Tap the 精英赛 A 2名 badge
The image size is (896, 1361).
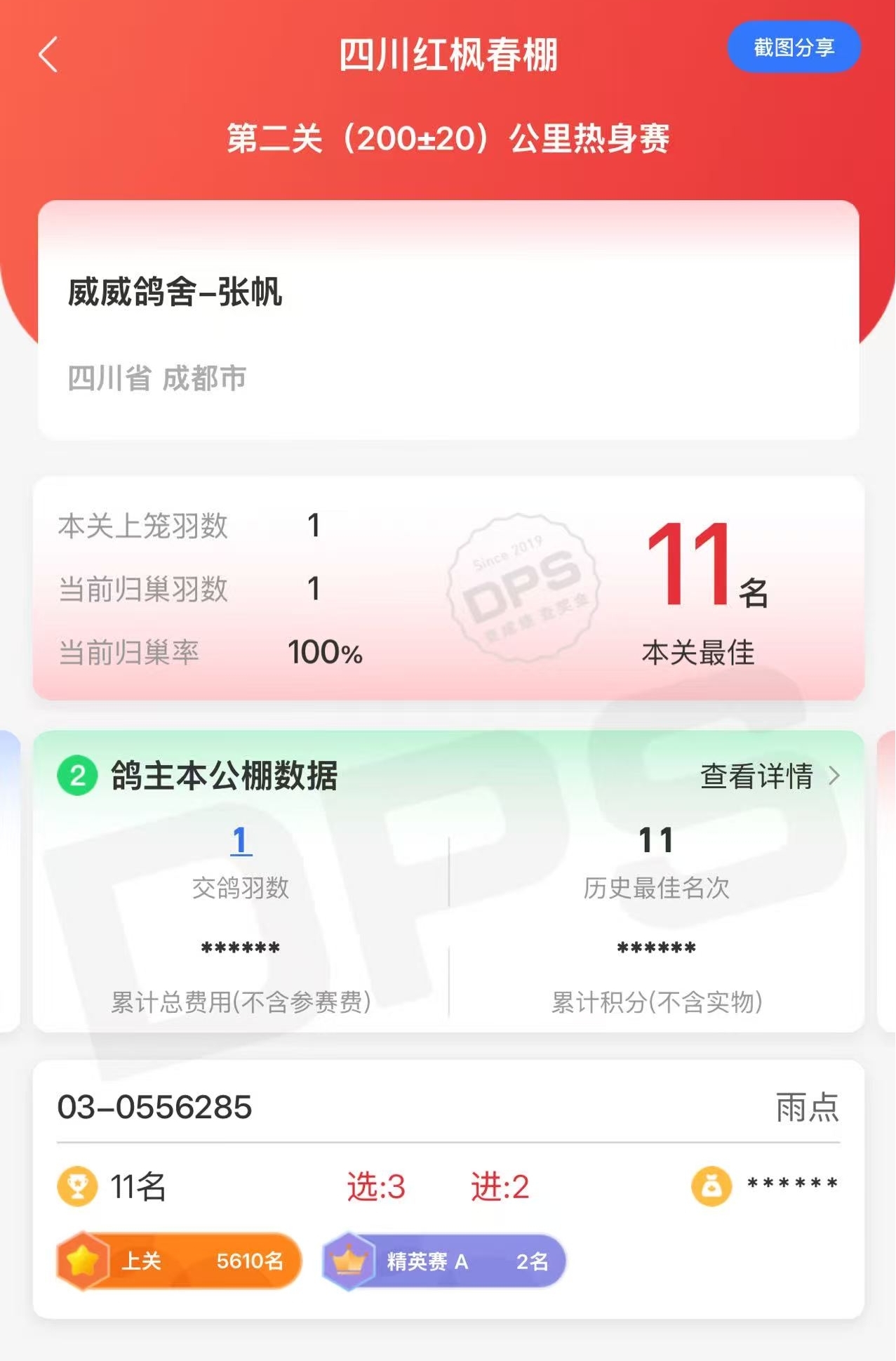pos(445,1261)
